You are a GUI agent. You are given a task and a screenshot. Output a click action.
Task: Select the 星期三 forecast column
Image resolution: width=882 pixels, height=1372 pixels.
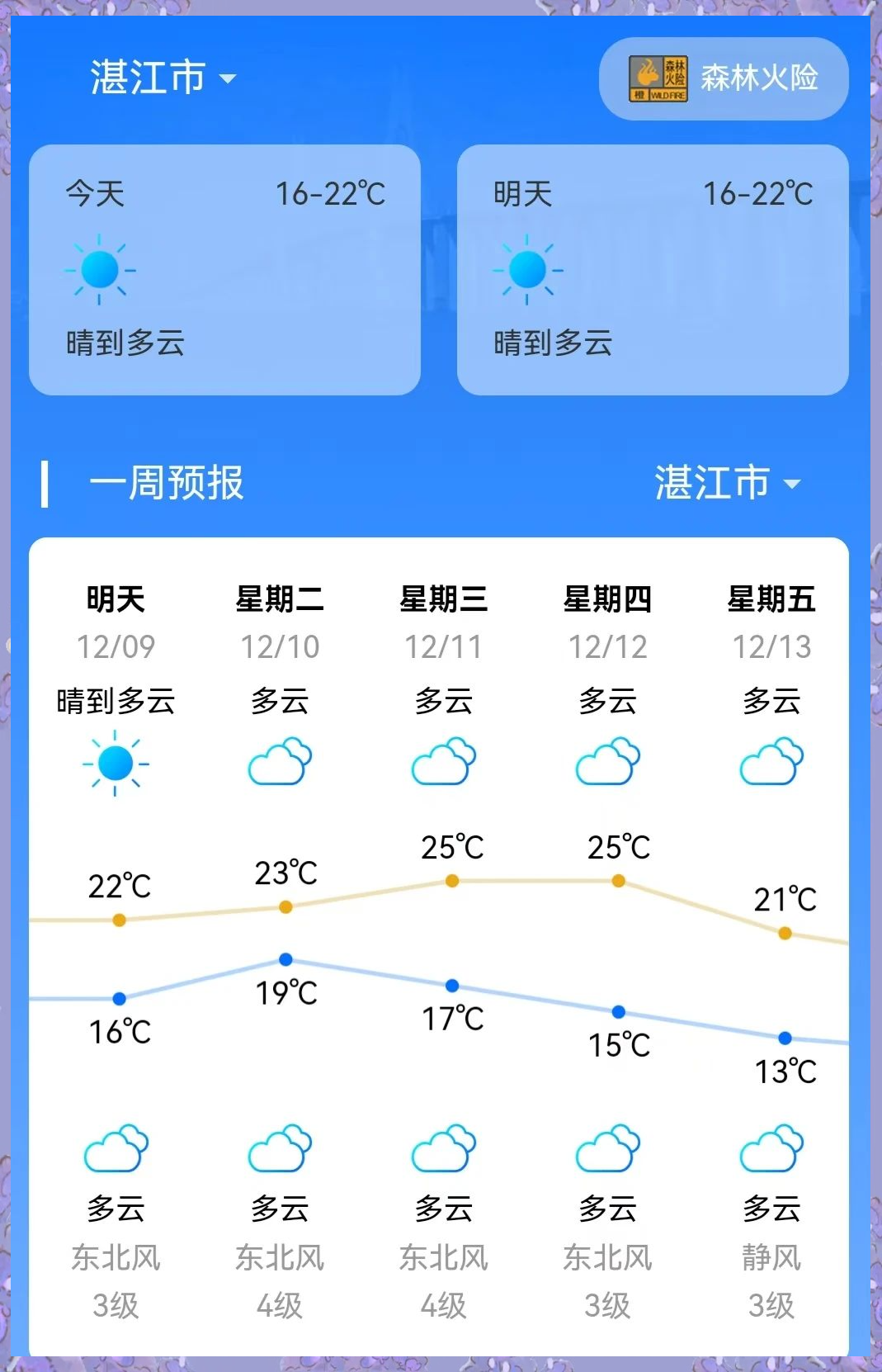pyautogui.click(x=443, y=602)
